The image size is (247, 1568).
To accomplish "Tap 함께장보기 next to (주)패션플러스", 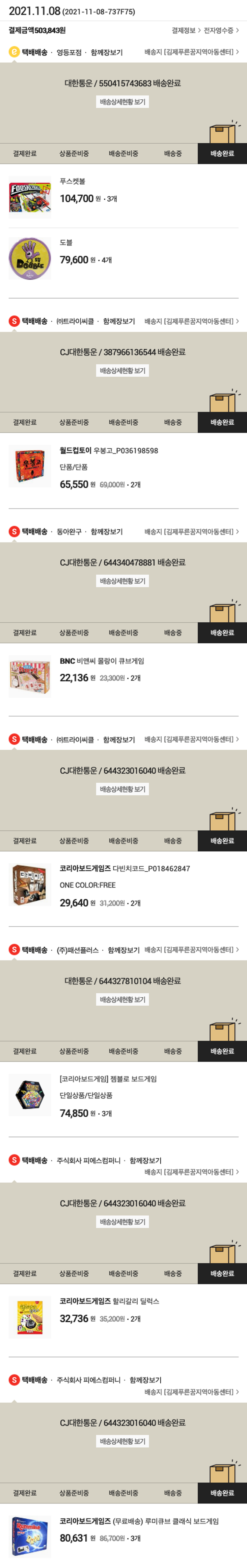I will click(x=124, y=950).
